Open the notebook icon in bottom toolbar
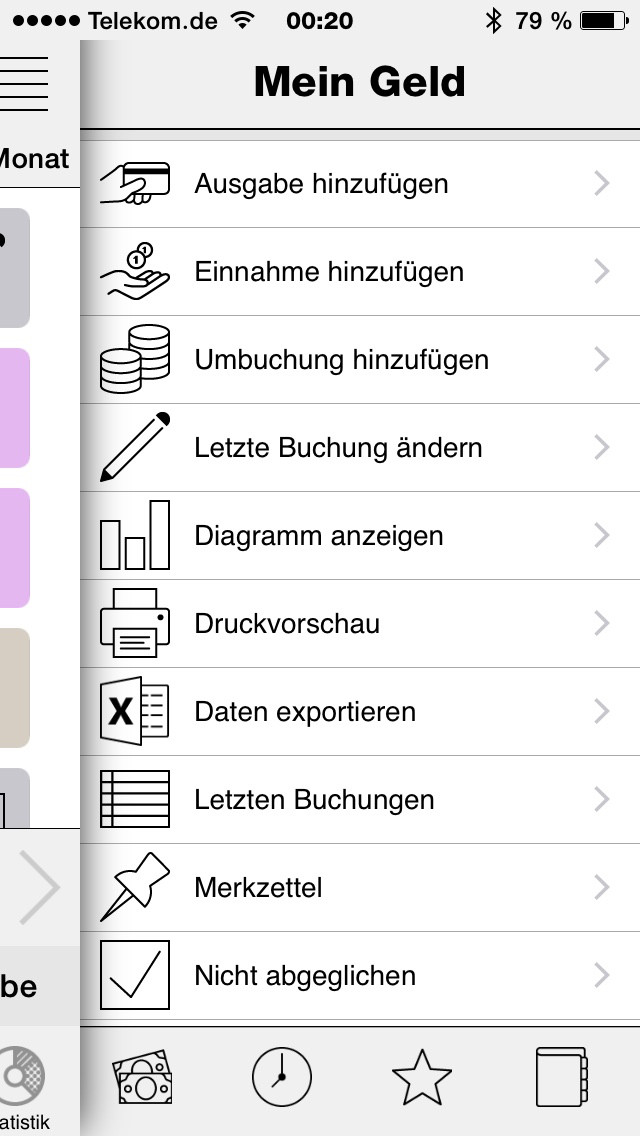640x1136 pixels. coord(562,1077)
